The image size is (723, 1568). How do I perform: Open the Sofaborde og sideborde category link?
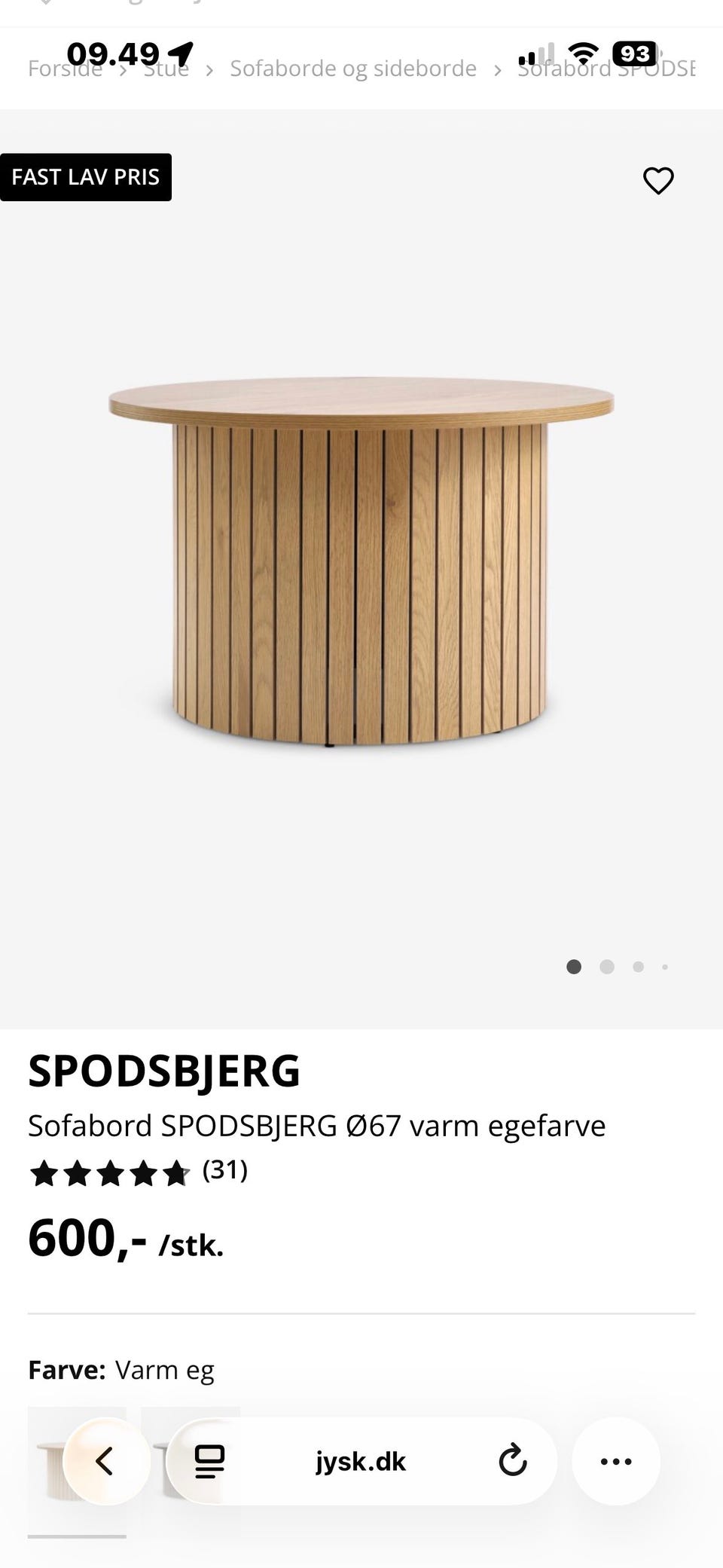coord(354,68)
